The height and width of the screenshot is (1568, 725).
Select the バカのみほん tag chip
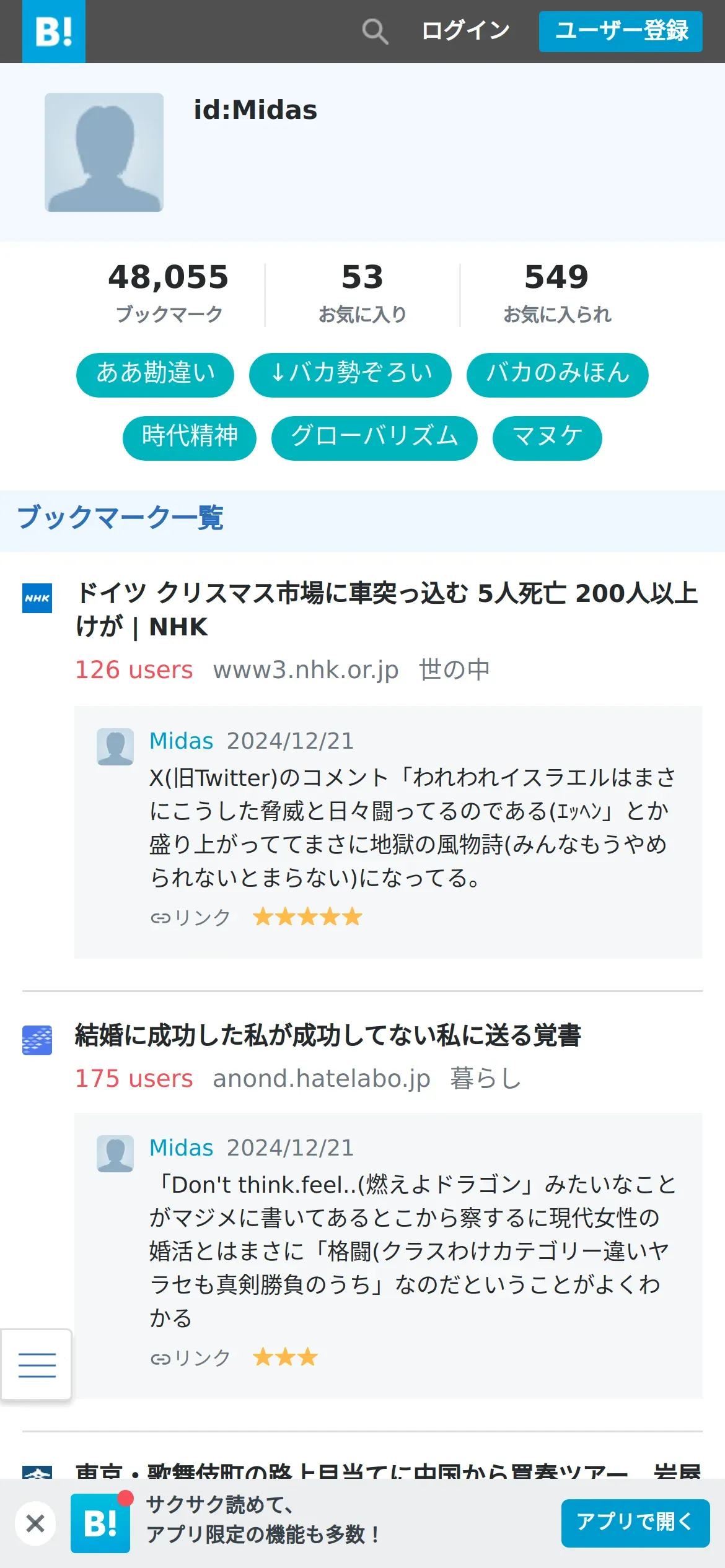tap(557, 375)
